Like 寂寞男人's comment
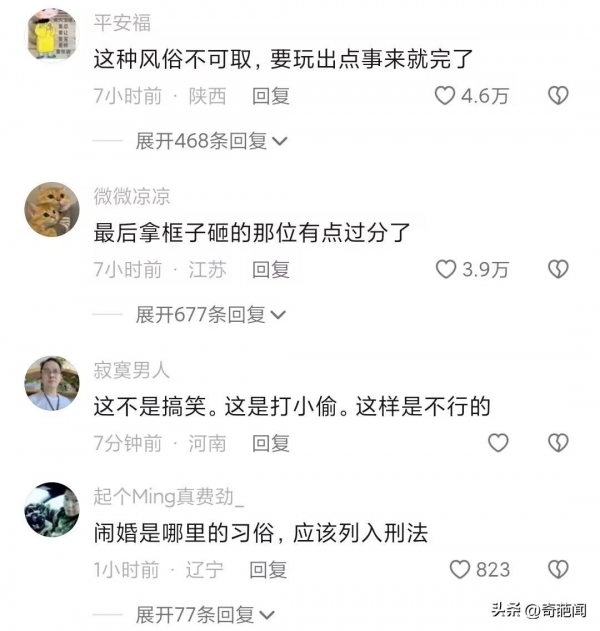 tap(498, 442)
